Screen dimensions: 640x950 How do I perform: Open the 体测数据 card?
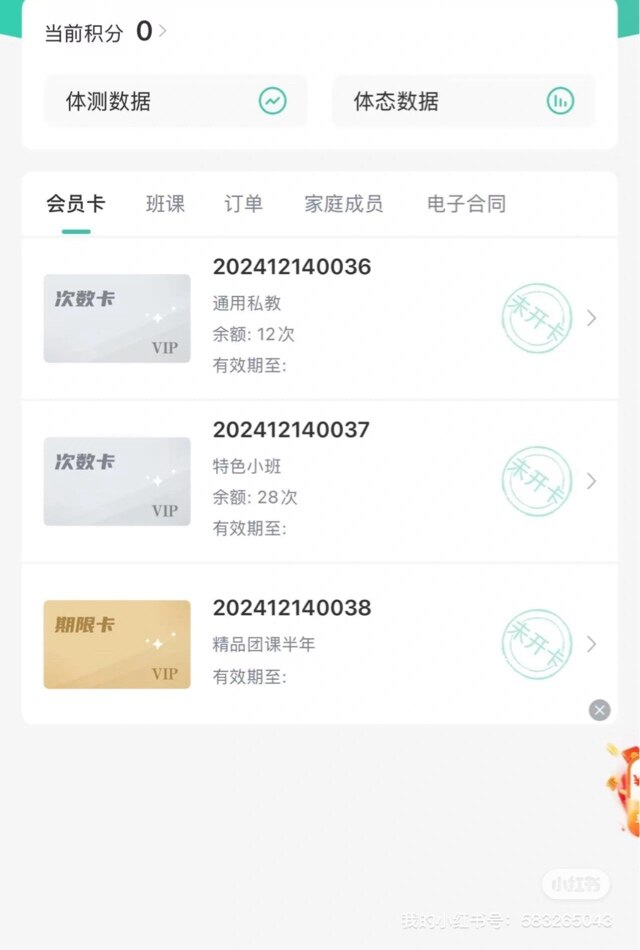(x=175, y=101)
